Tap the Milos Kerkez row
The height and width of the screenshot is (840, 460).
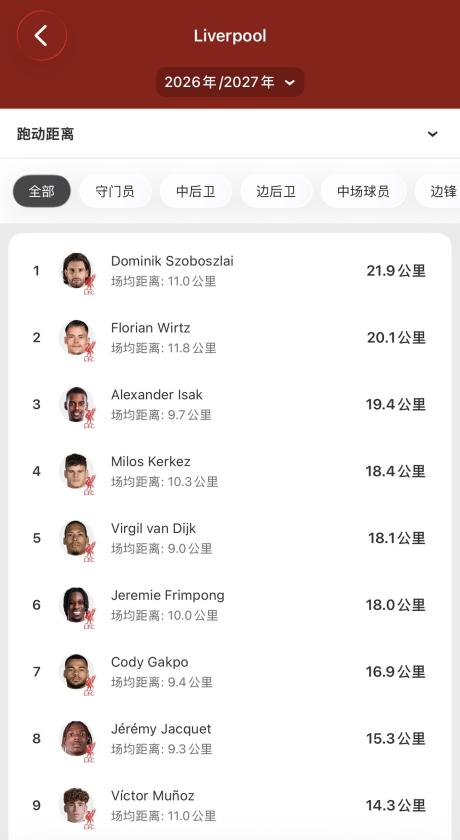230,471
